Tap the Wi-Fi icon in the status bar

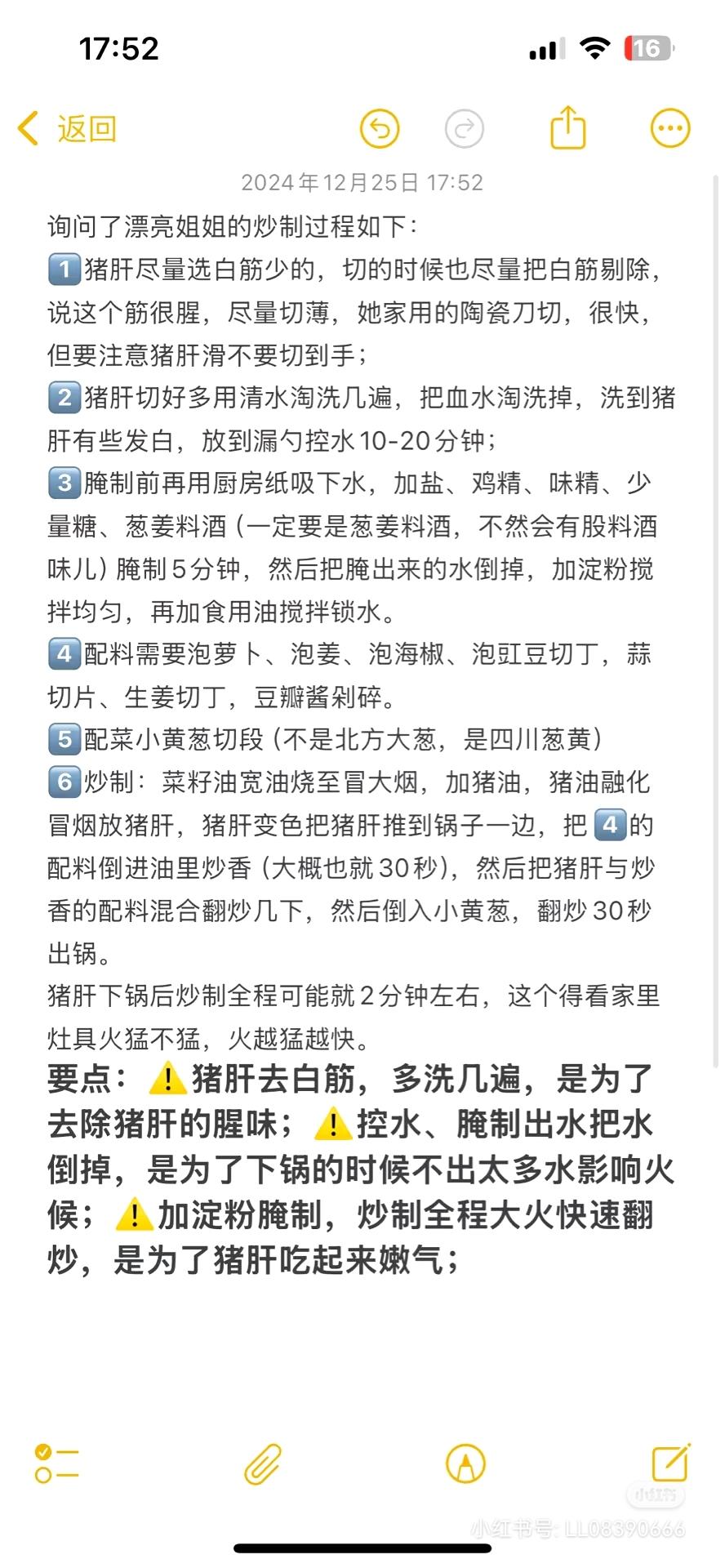(595, 49)
